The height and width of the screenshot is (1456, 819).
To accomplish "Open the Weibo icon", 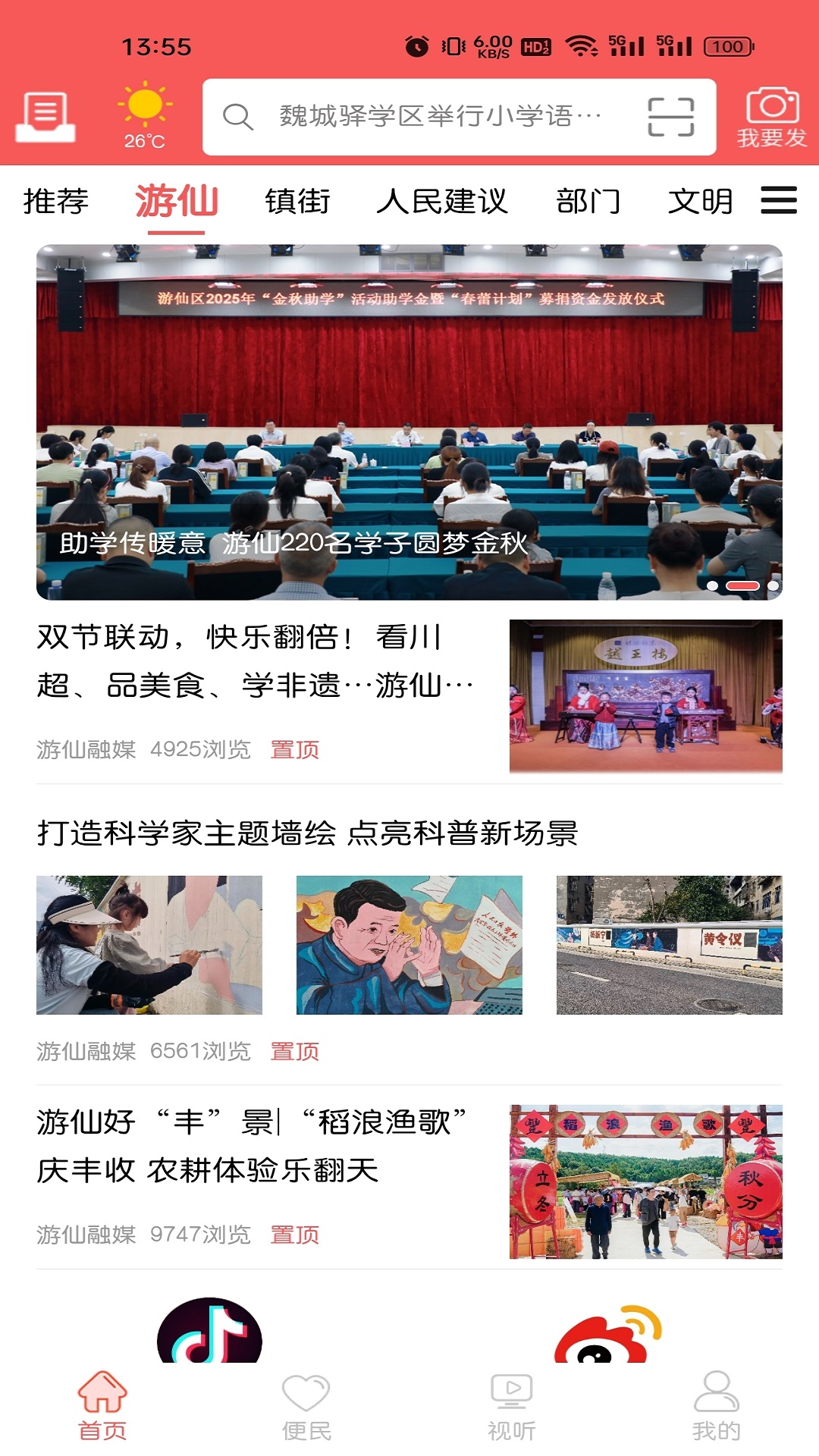I will point(607,1335).
